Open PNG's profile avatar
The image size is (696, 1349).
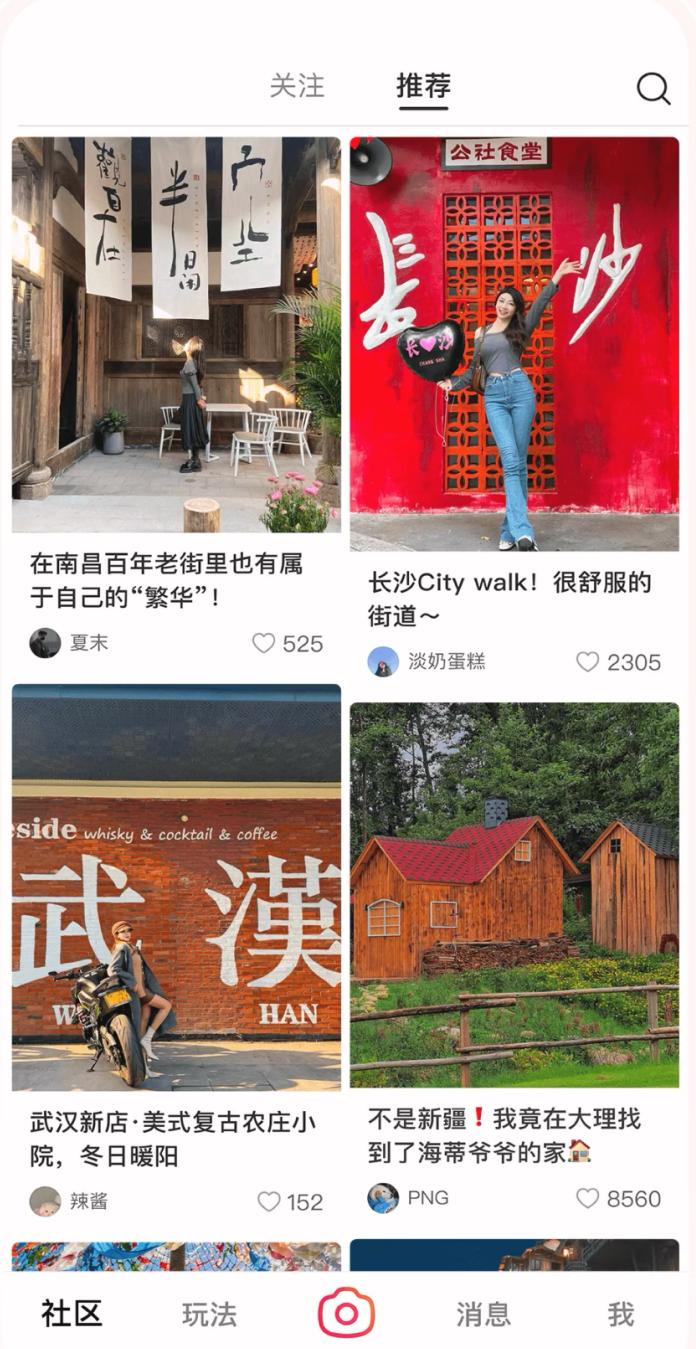tap(383, 1198)
